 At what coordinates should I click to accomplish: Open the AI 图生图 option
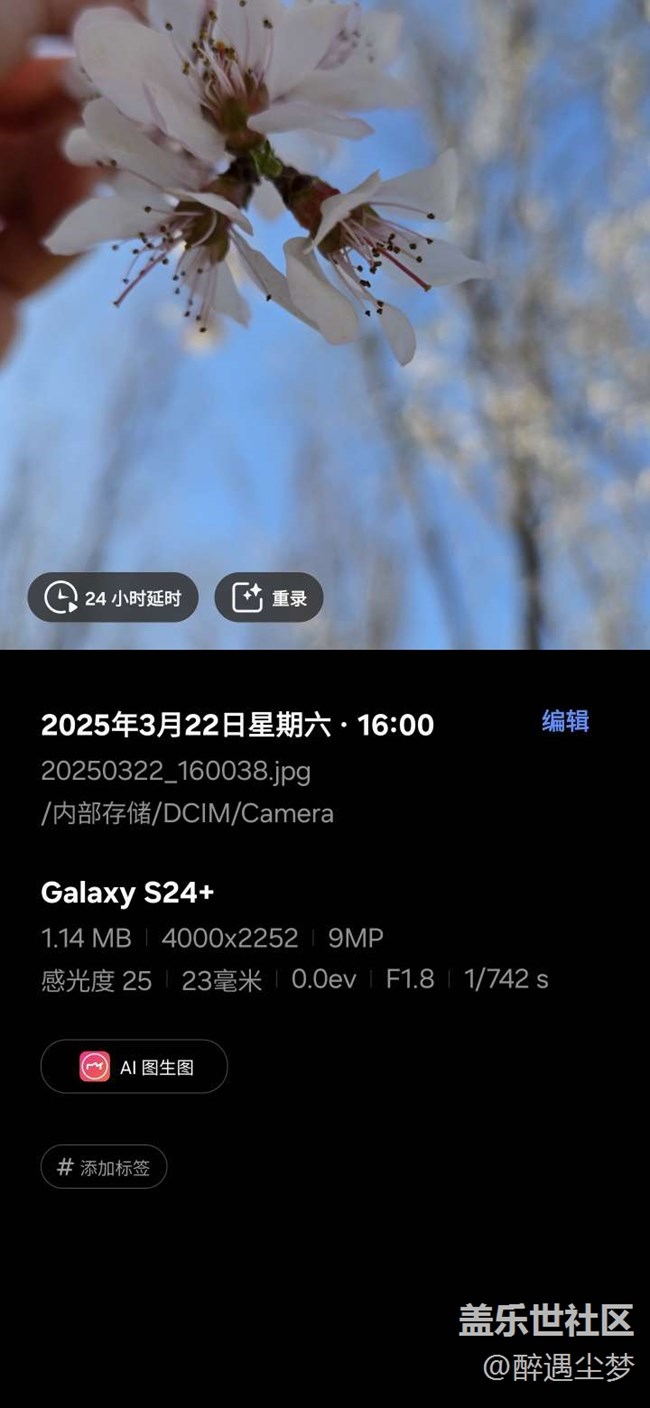(x=134, y=1067)
